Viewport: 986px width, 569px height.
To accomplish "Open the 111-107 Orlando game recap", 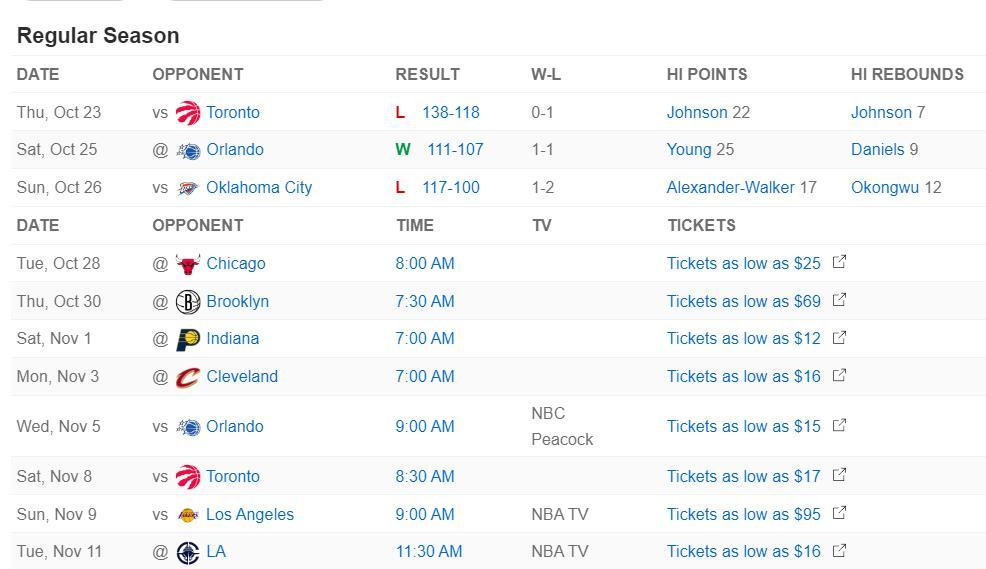I will [455, 149].
